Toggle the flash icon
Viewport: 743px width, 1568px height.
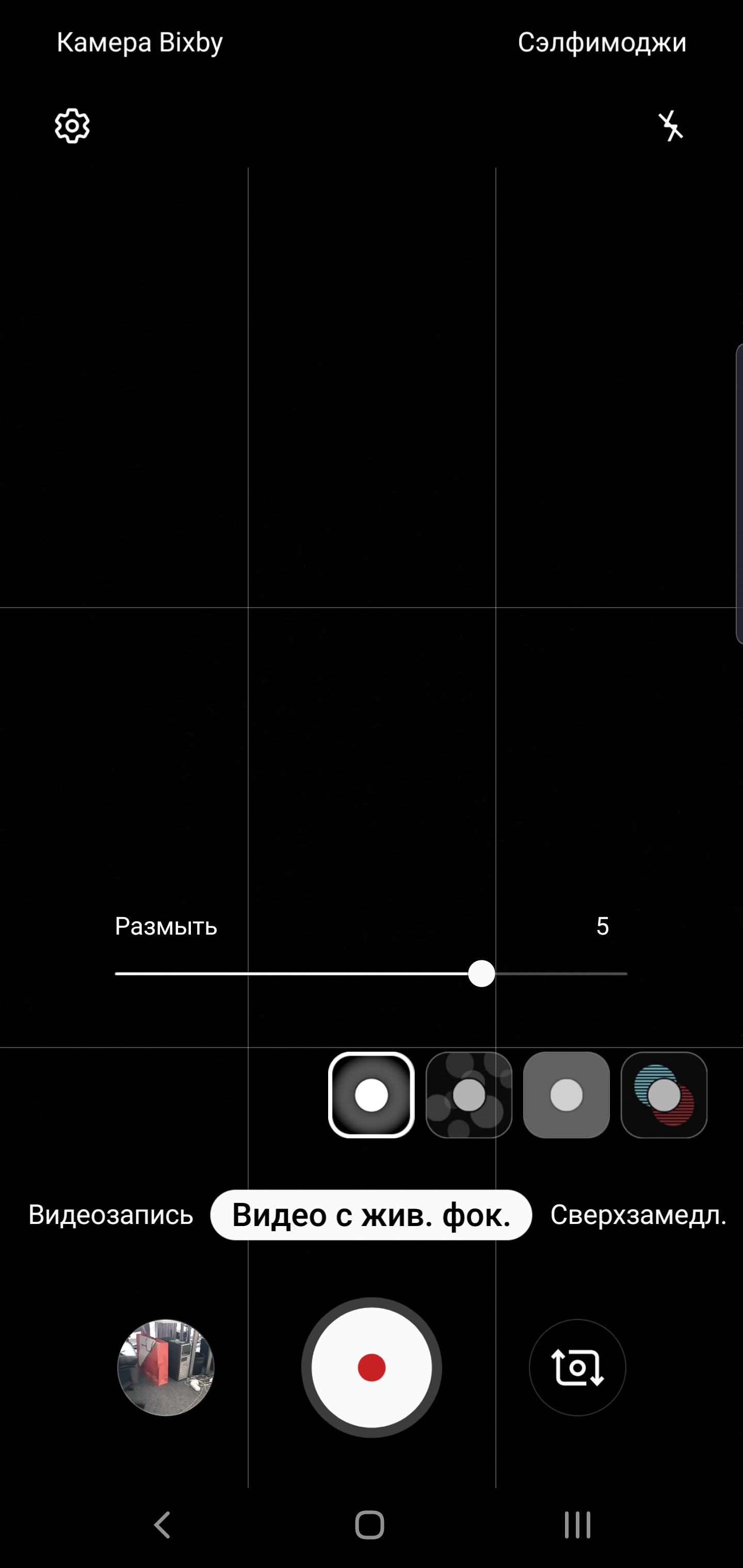click(671, 126)
